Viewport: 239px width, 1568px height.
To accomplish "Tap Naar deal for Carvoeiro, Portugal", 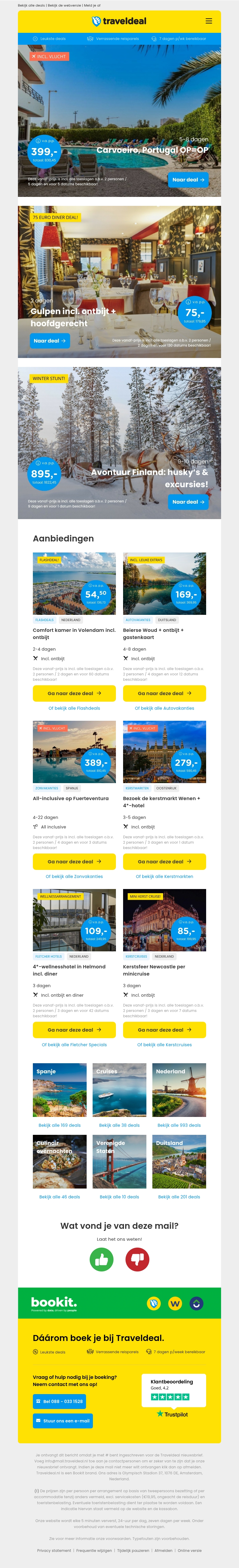I will tap(189, 180).
